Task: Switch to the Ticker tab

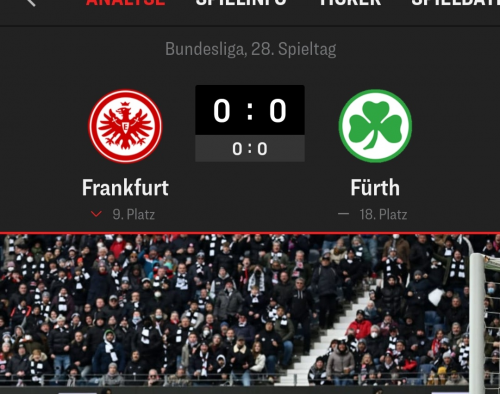Action: coord(350,2)
